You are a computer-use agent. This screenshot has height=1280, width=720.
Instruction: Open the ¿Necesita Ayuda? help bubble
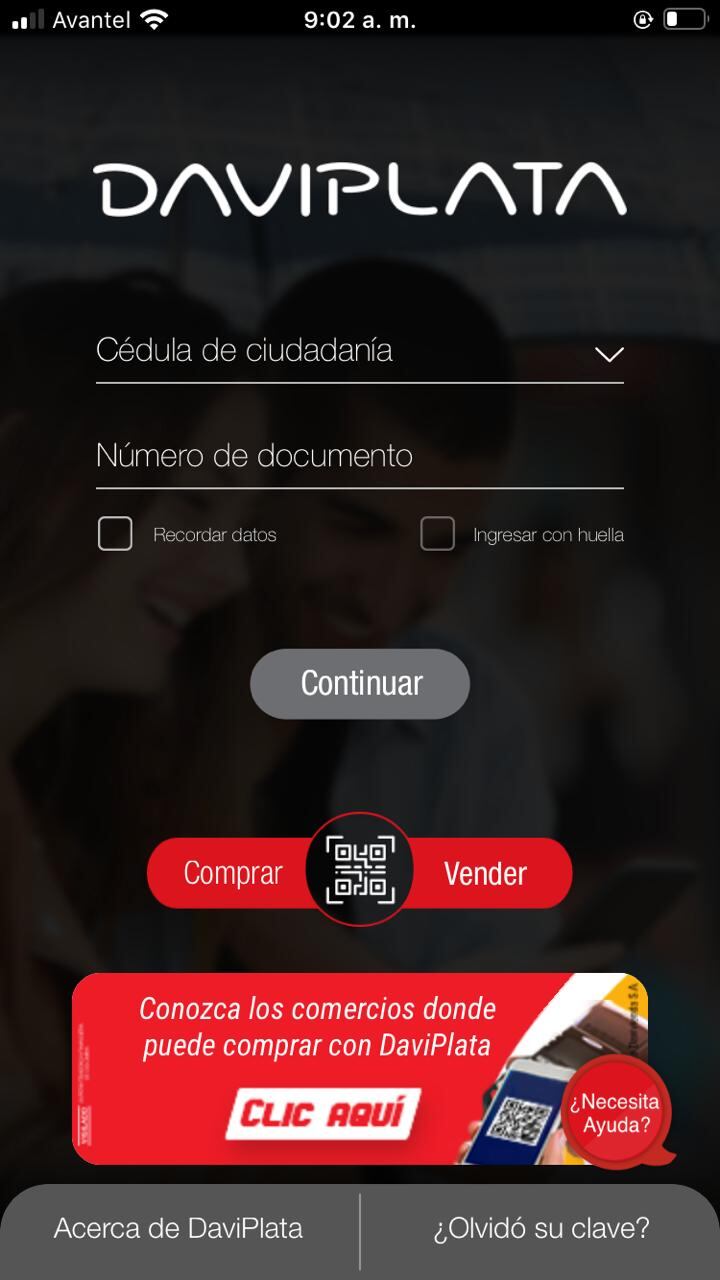616,1113
